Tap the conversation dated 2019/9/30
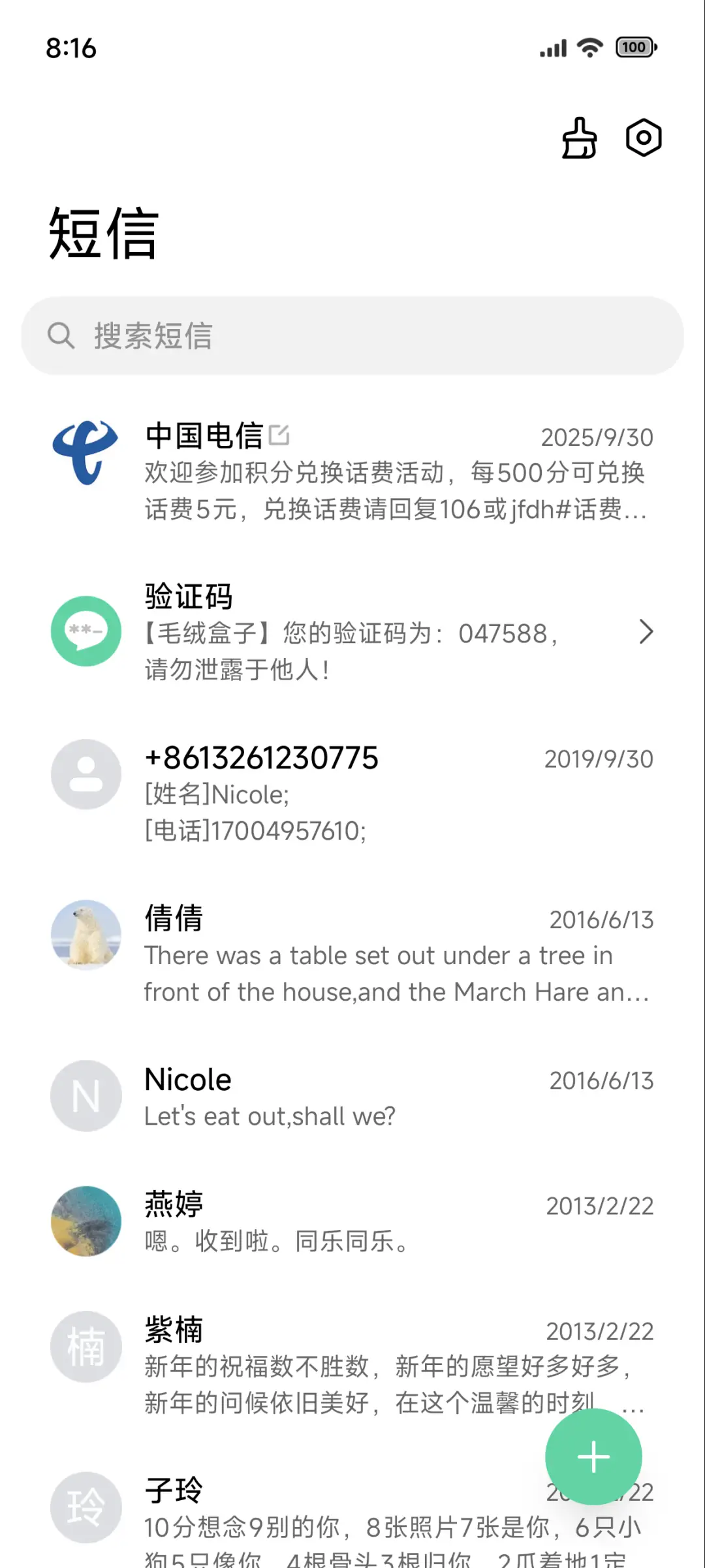Image resolution: width=705 pixels, height=1568 pixels. point(352,790)
